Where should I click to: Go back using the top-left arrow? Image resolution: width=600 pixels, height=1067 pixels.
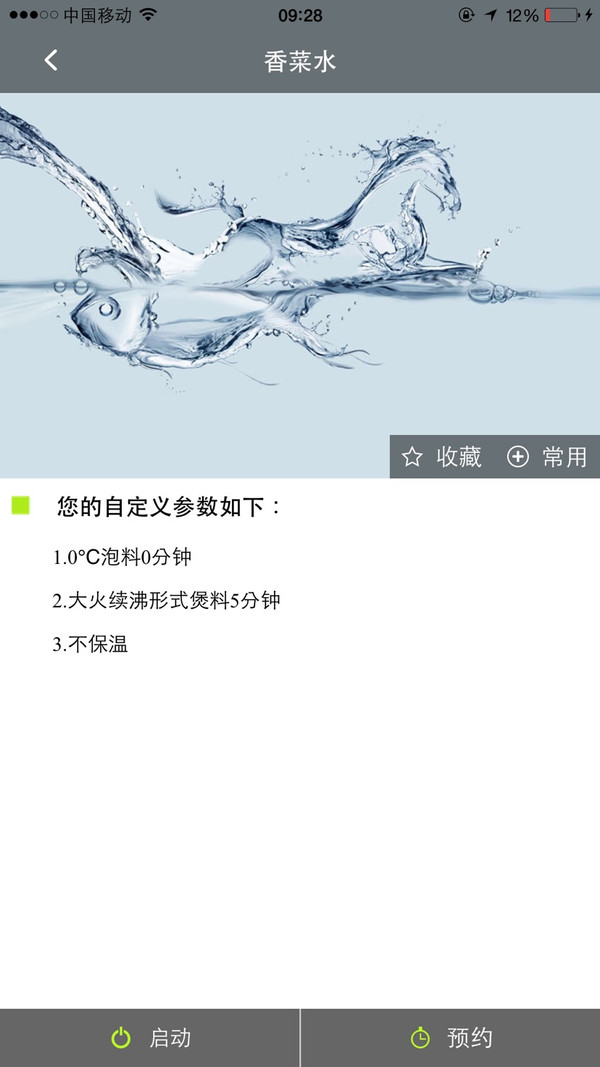pos(51,61)
